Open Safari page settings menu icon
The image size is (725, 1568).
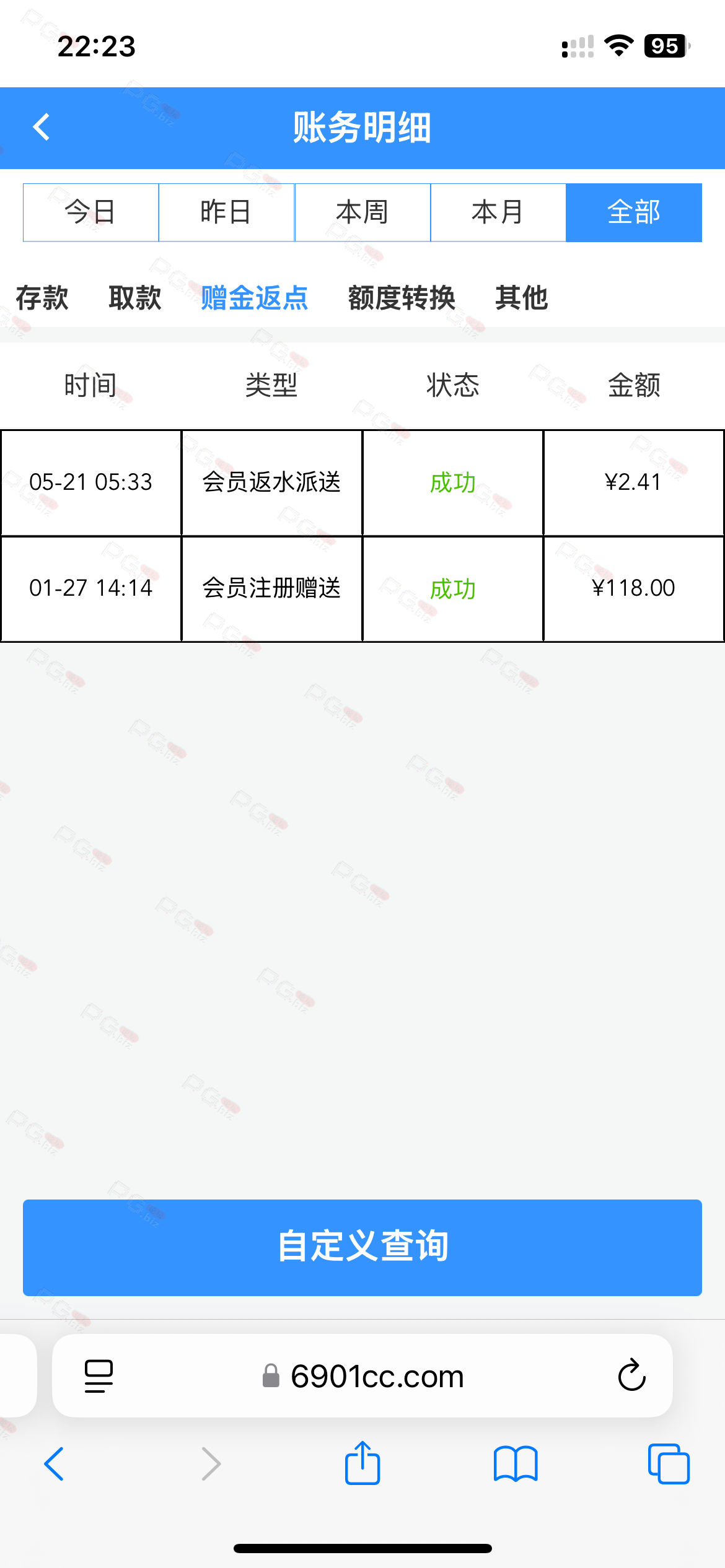[x=99, y=1376]
